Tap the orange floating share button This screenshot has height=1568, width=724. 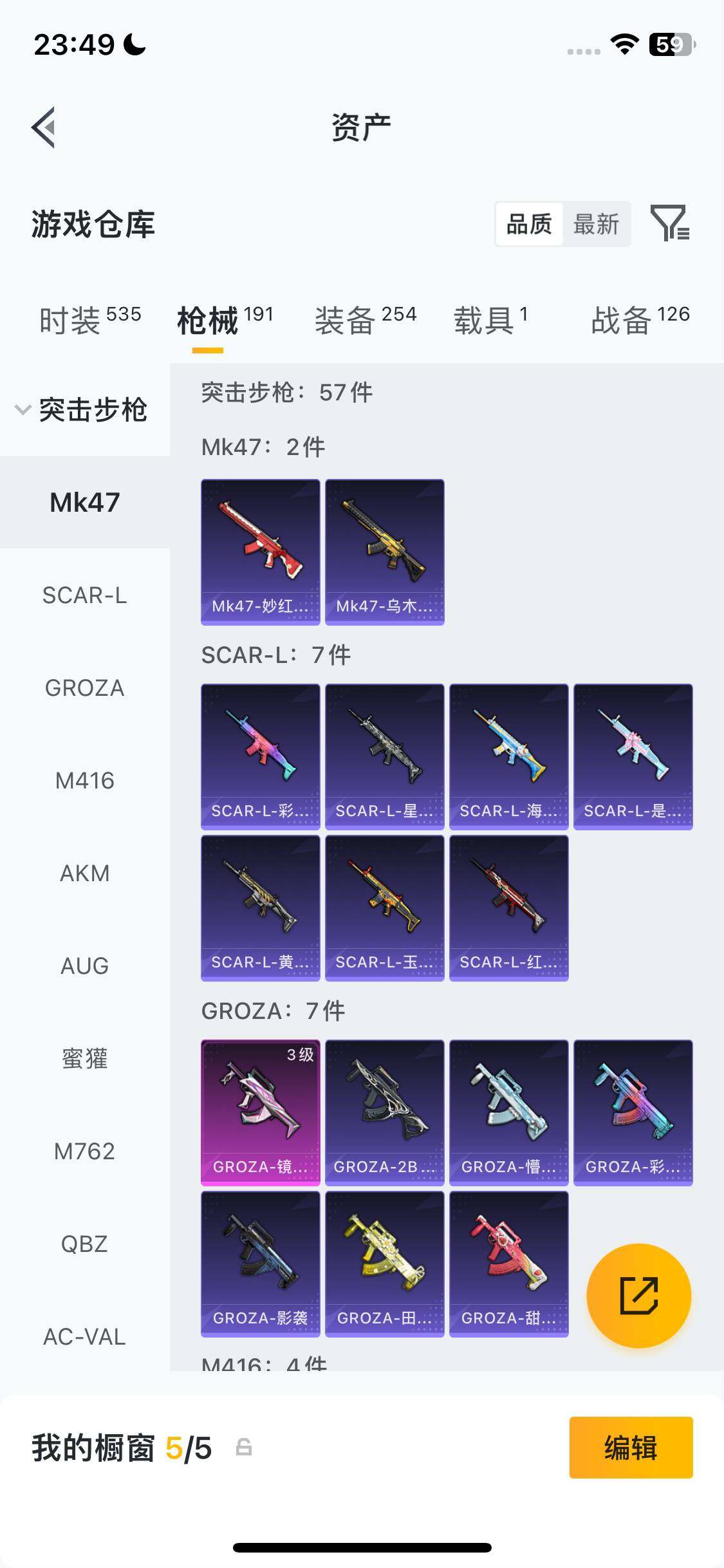click(x=638, y=1295)
